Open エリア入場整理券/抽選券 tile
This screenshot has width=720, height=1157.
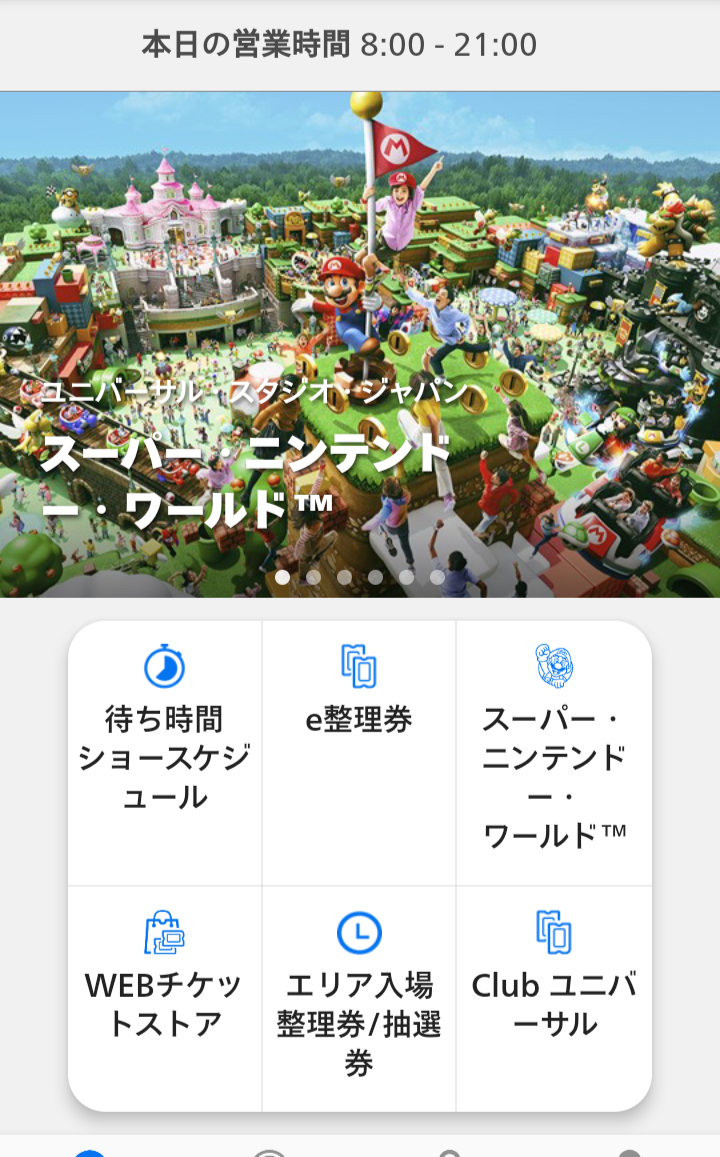click(x=359, y=998)
